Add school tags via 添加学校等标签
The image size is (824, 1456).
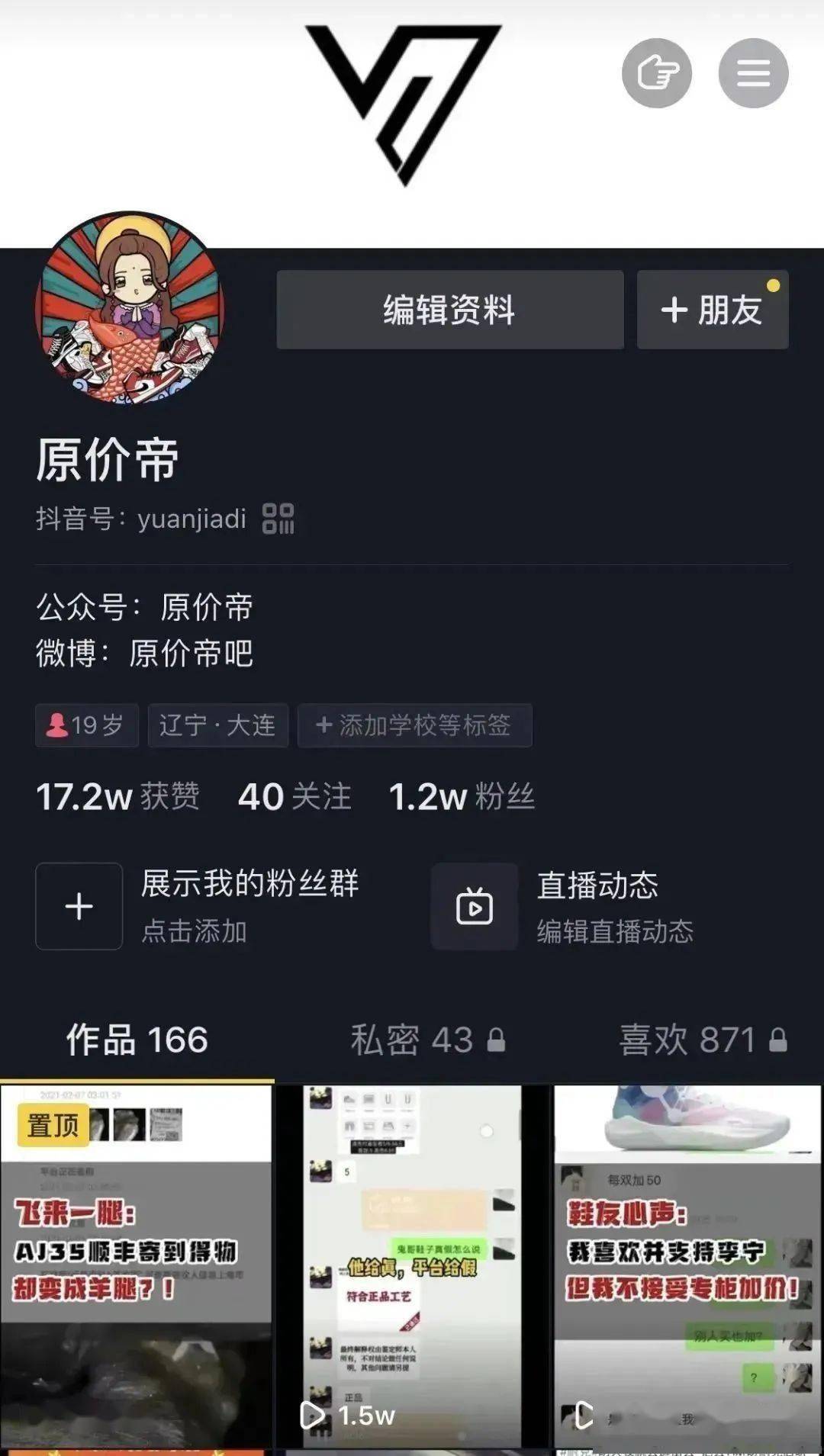pyautogui.click(x=414, y=725)
